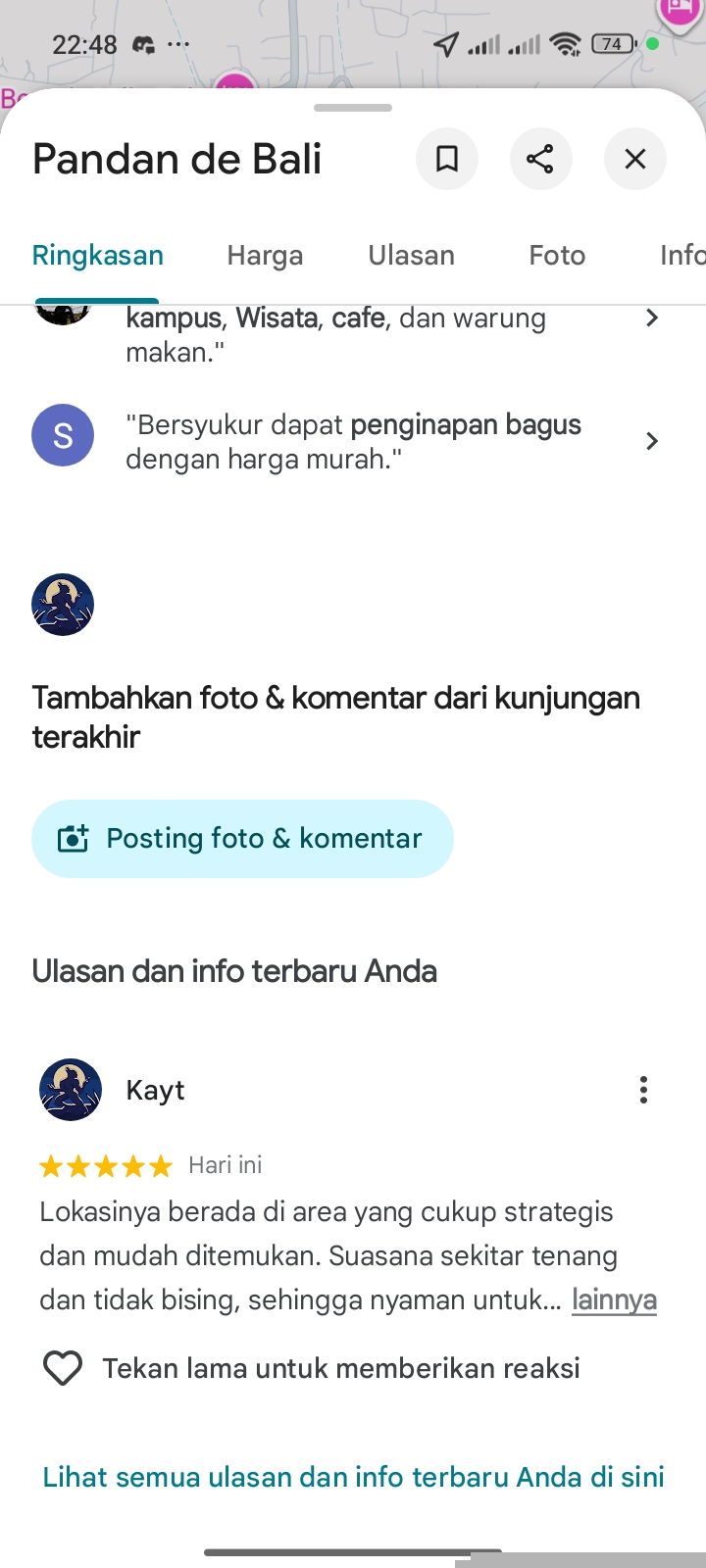Open the Foto tab
This screenshot has height=1568, width=706.
[557, 256]
